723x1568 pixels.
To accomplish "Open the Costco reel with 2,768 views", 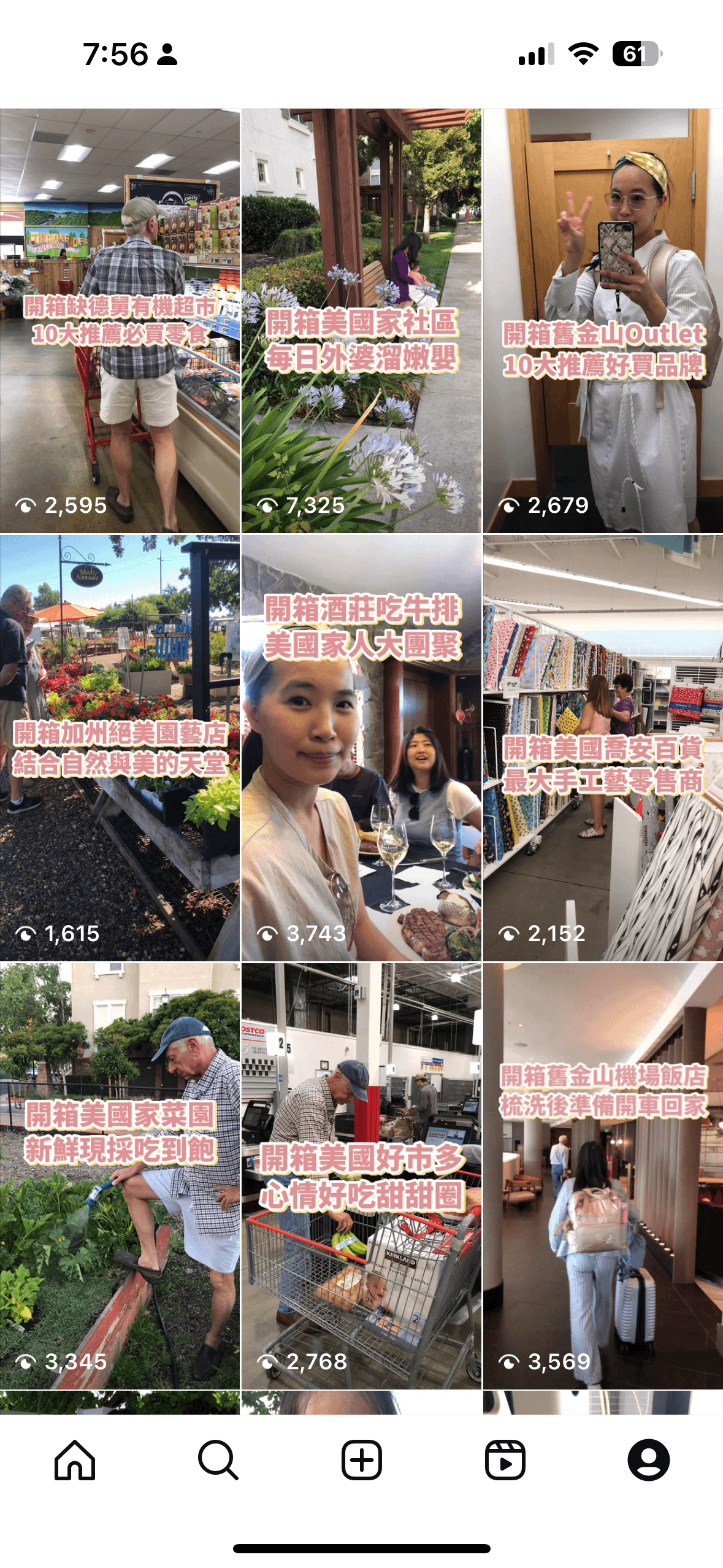I will [361, 1175].
